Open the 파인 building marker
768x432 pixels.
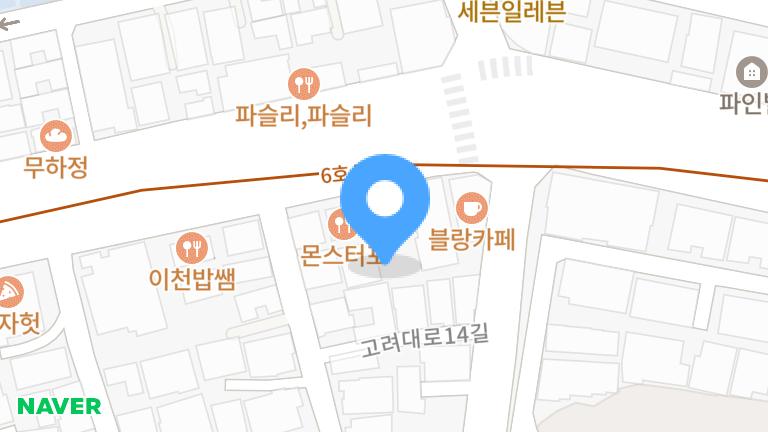click(750, 72)
